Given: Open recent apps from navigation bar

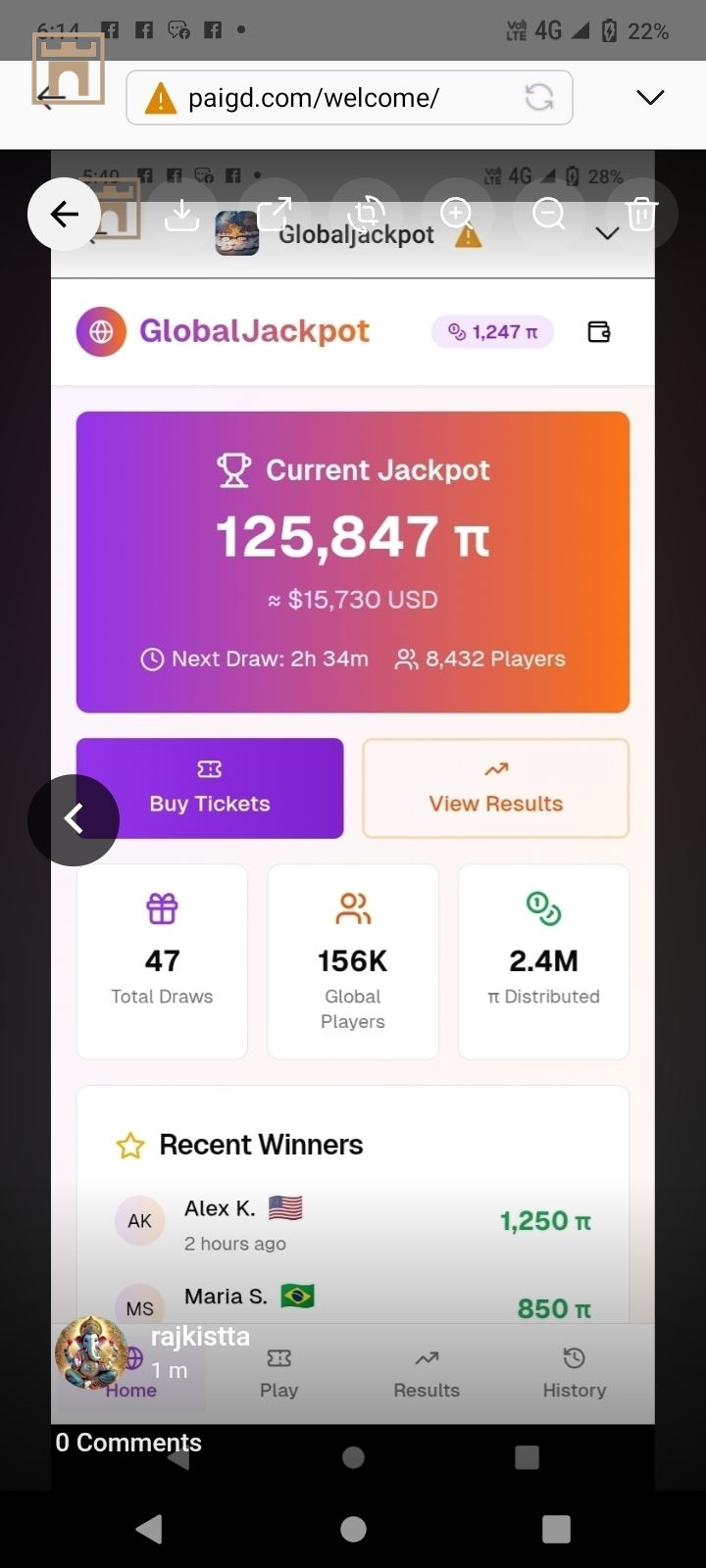Looking at the screenshot, I should [x=556, y=1529].
